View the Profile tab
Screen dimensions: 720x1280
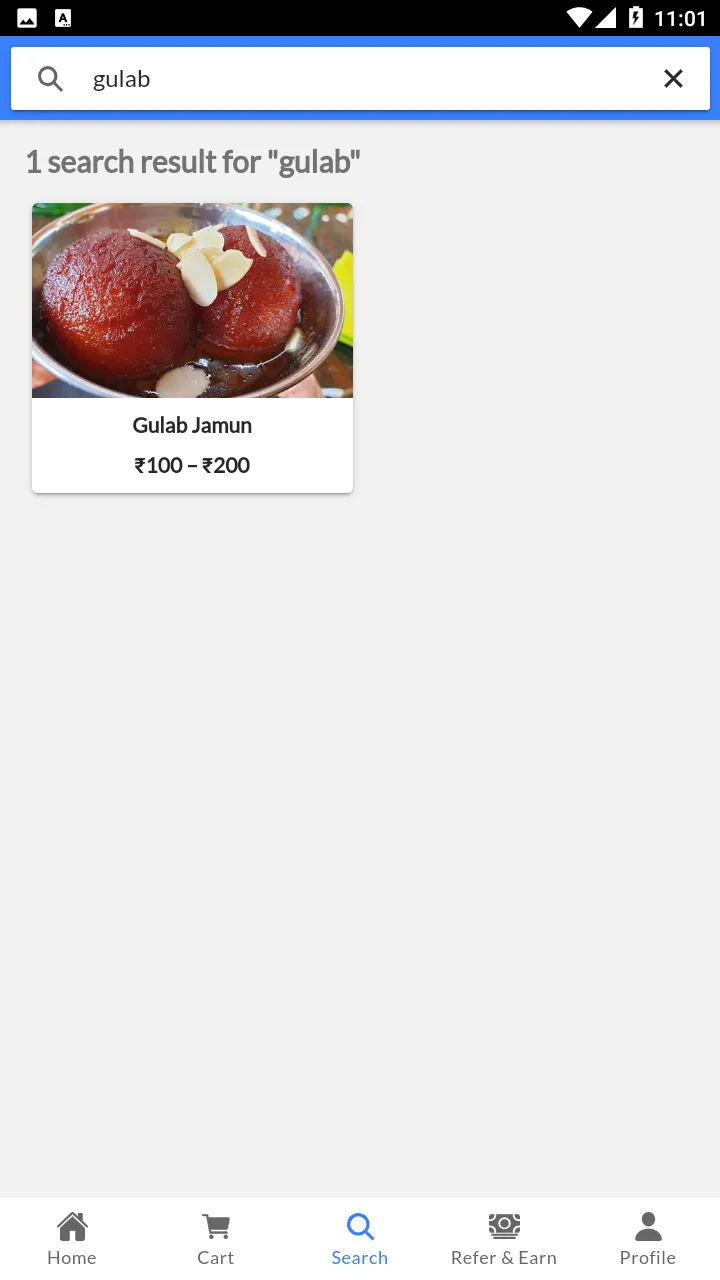pos(648,1238)
